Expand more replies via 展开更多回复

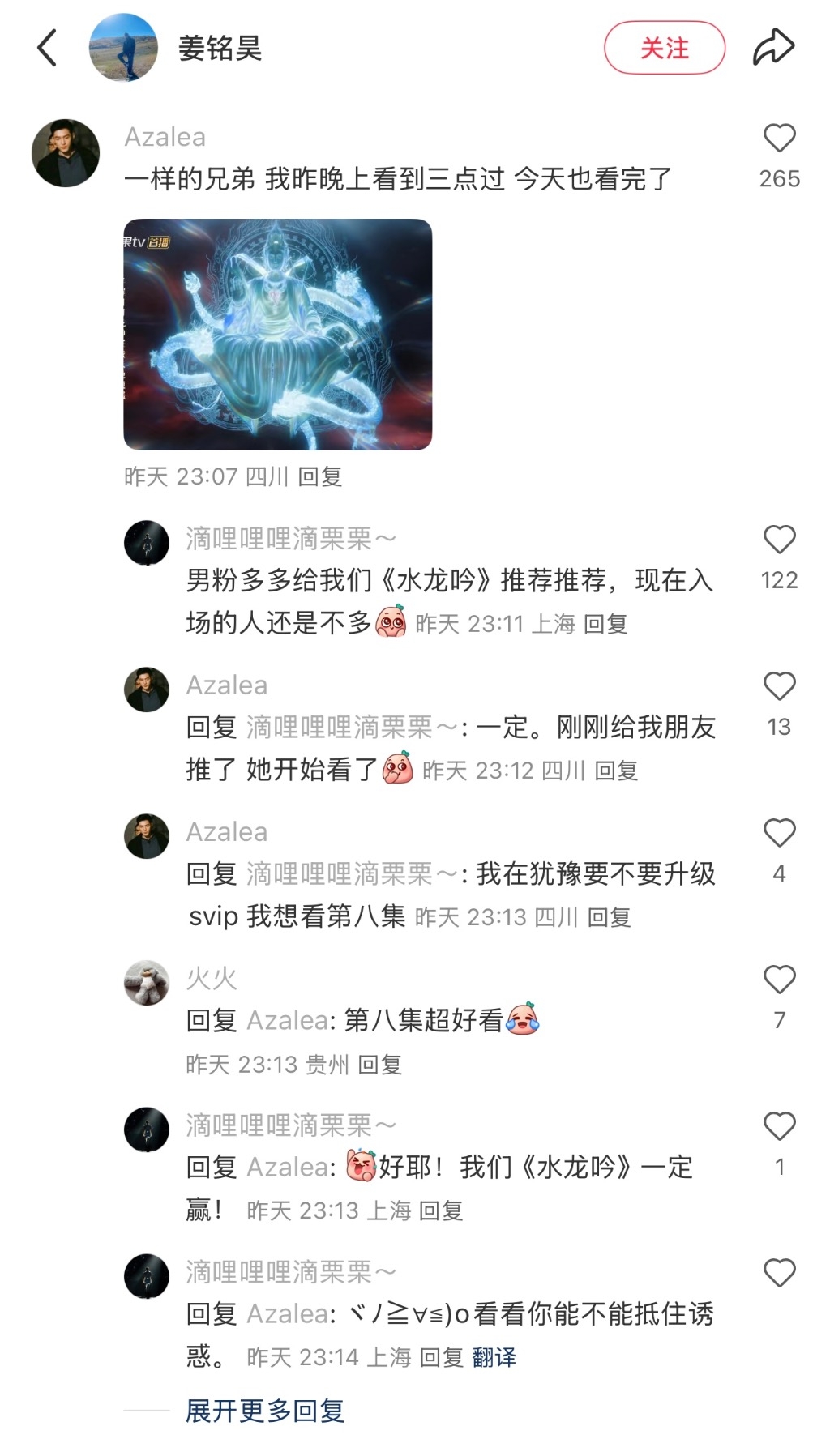tap(265, 1411)
